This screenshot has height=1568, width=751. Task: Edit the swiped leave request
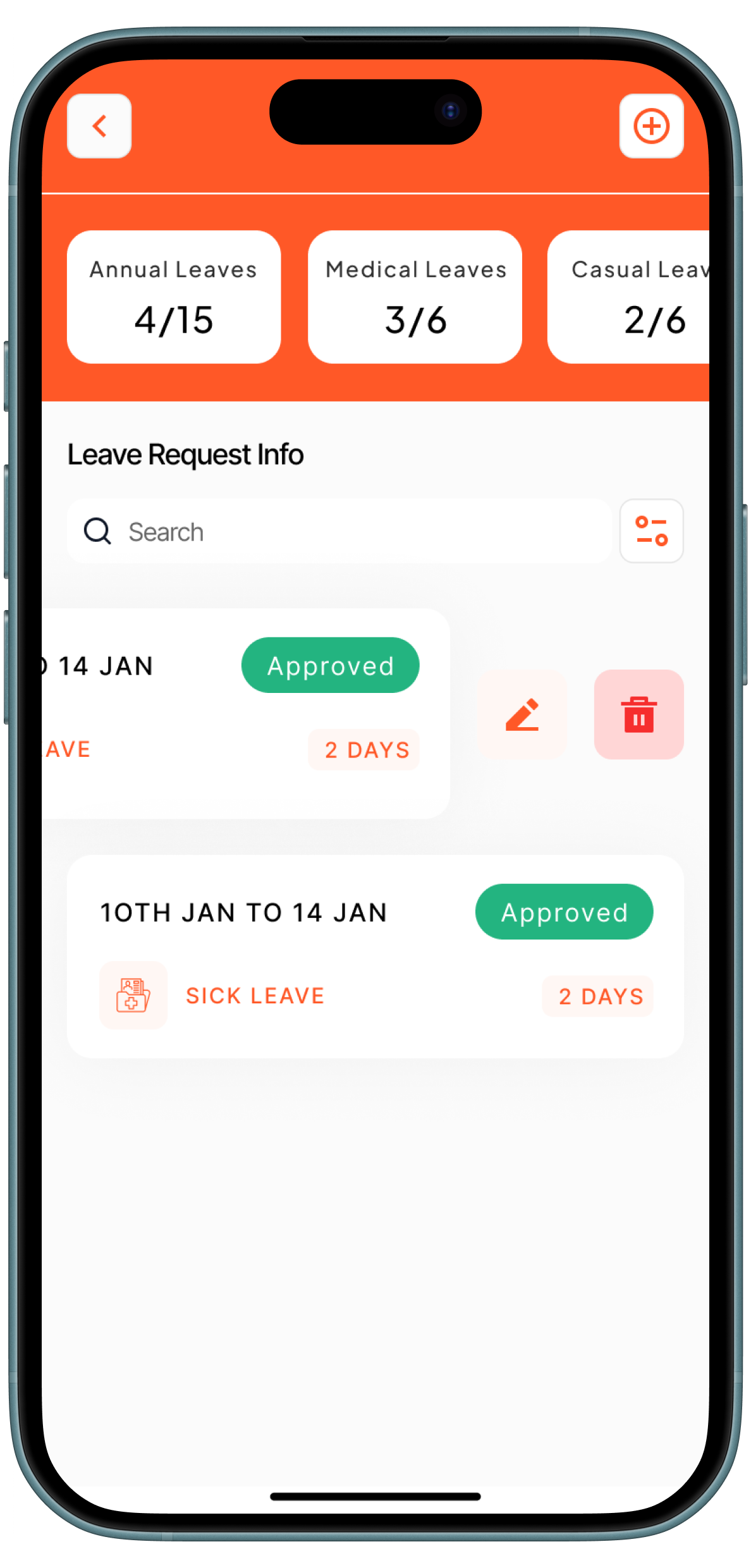[x=522, y=714]
